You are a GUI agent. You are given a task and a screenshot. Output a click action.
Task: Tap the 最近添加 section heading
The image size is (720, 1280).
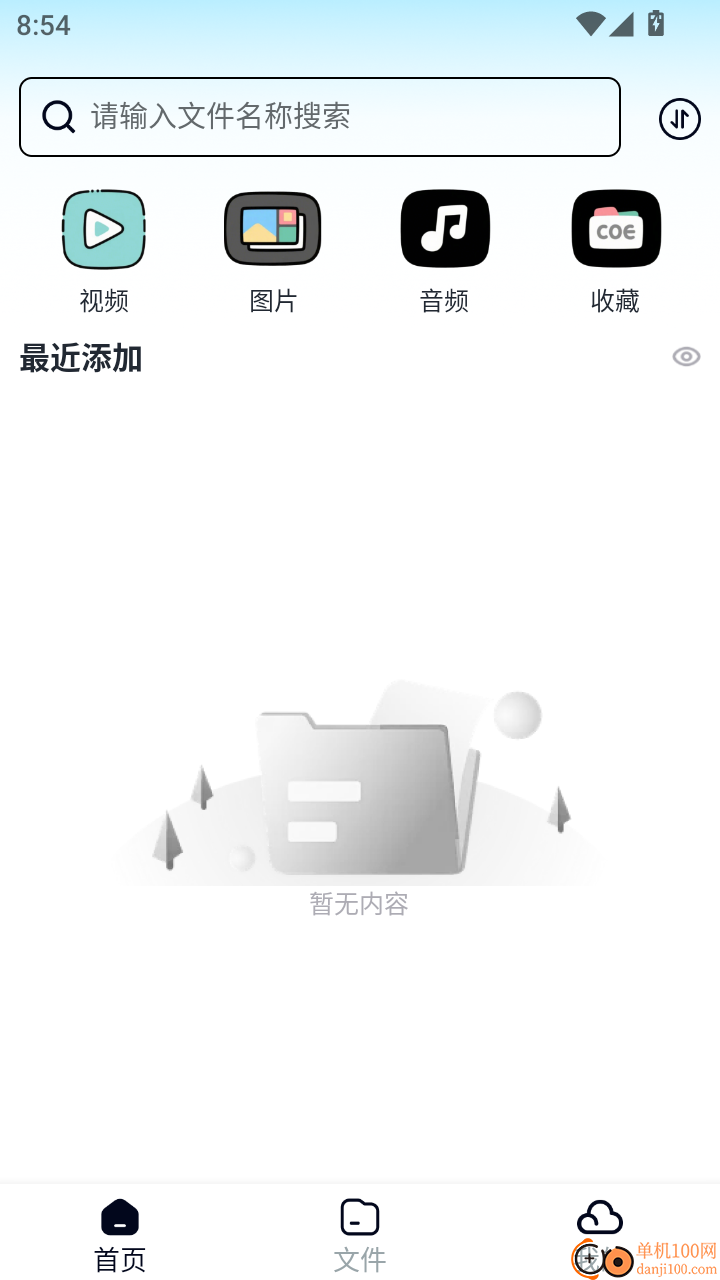pos(80,357)
